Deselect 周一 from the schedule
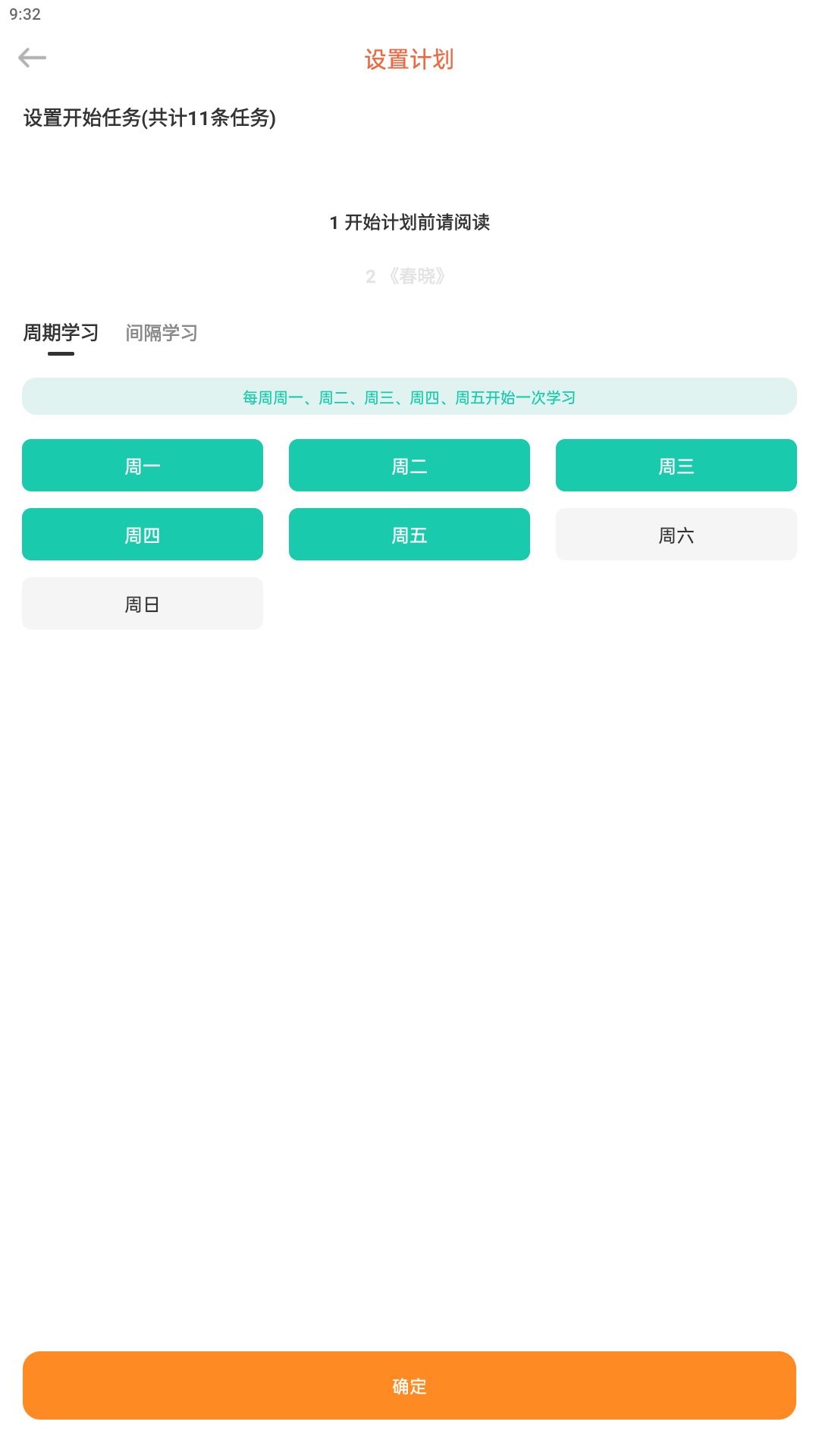819x1456 pixels. click(143, 466)
